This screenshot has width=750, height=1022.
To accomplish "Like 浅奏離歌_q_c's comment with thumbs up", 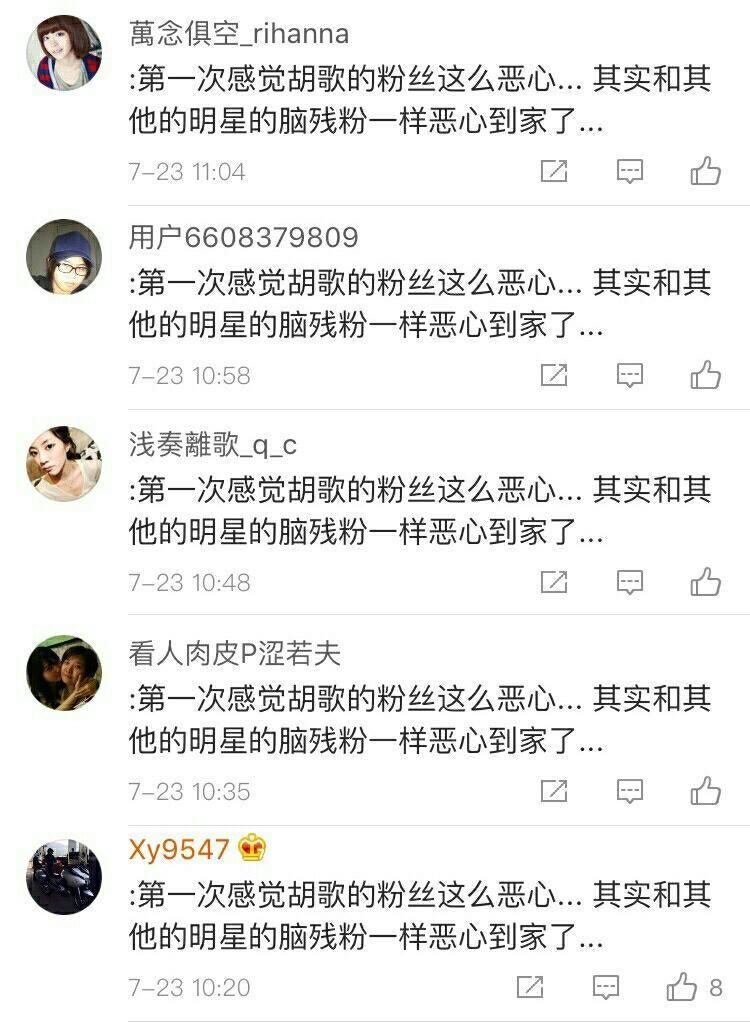I will (704, 582).
